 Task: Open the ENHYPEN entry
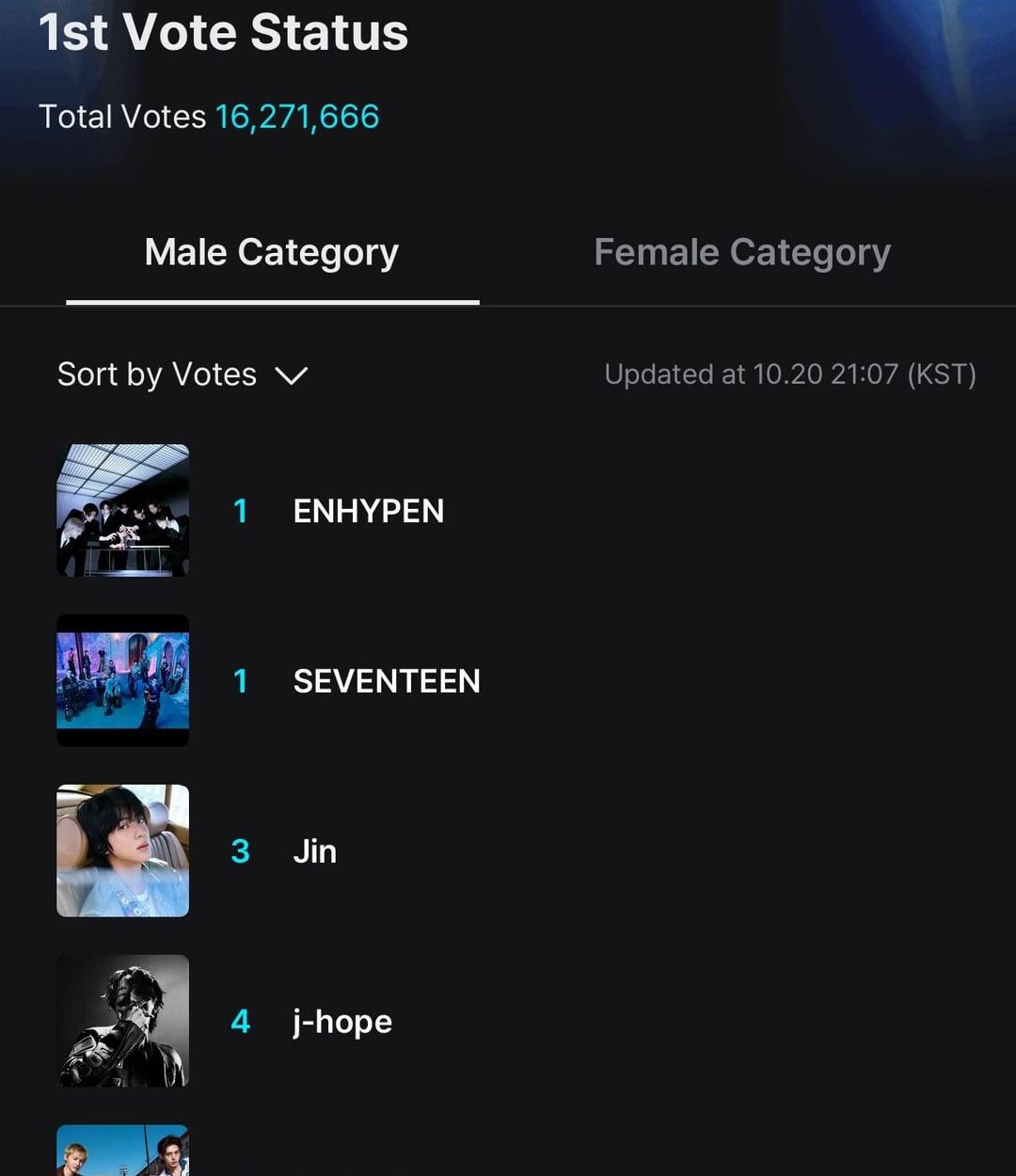368,511
